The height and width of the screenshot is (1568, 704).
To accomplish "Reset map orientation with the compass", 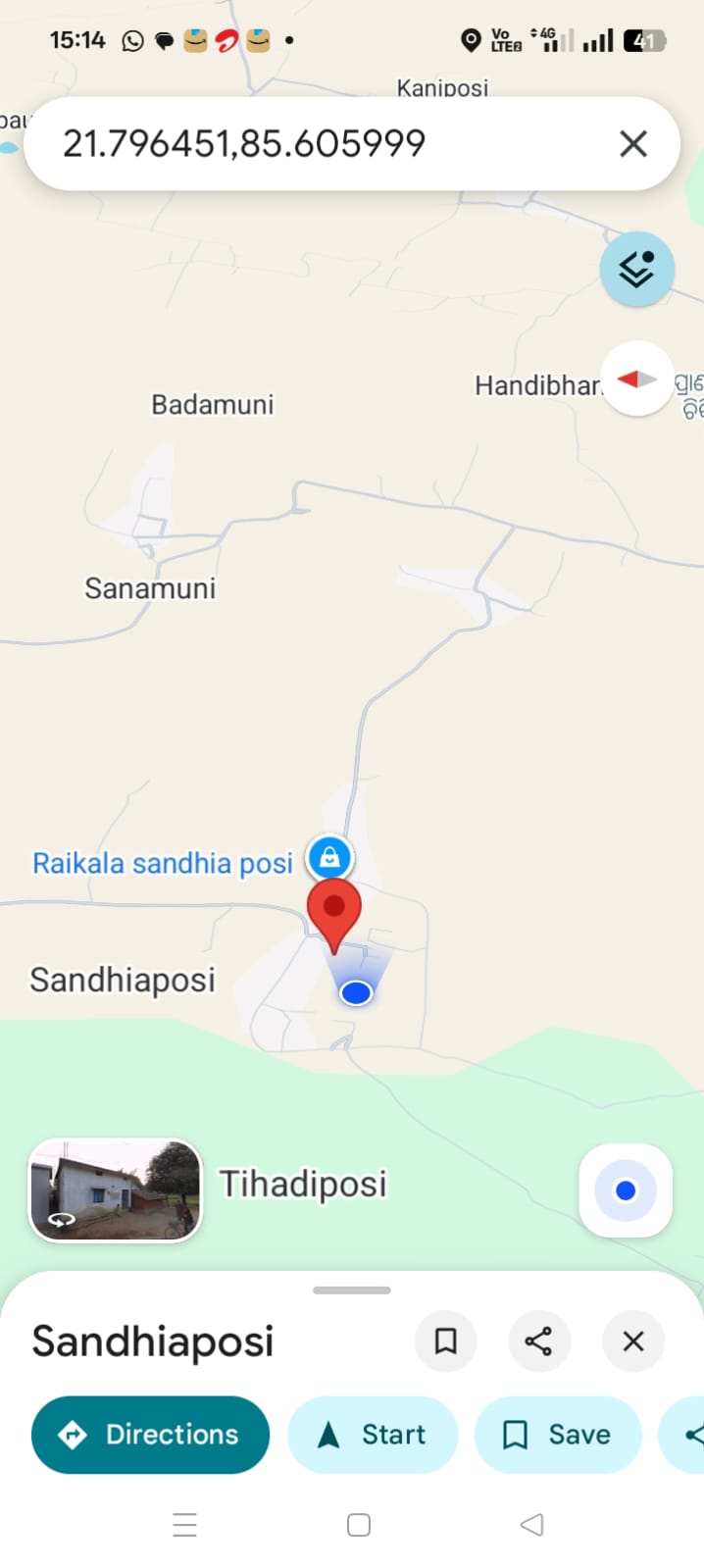I will [637, 379].
